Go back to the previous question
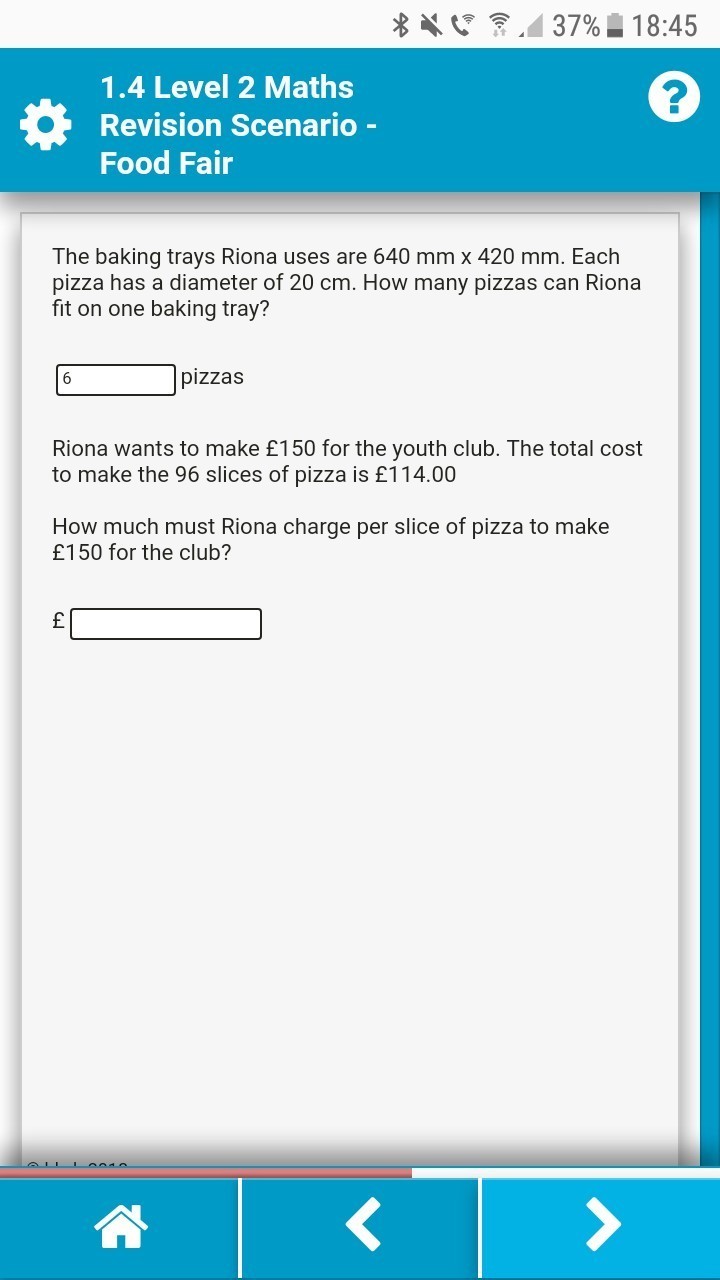Viewport: 720px width, 1280px height. tap(362, 1225)
